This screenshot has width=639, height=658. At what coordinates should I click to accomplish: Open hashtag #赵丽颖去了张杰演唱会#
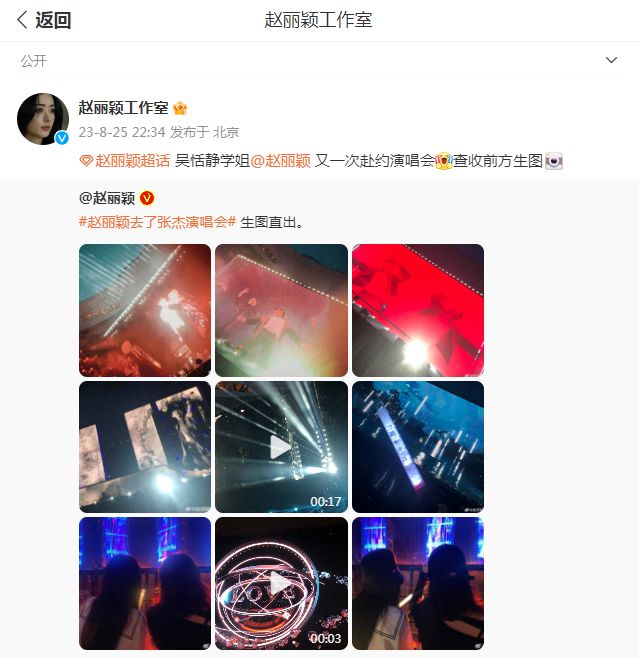pyautogui.click(x=157, y=221)
